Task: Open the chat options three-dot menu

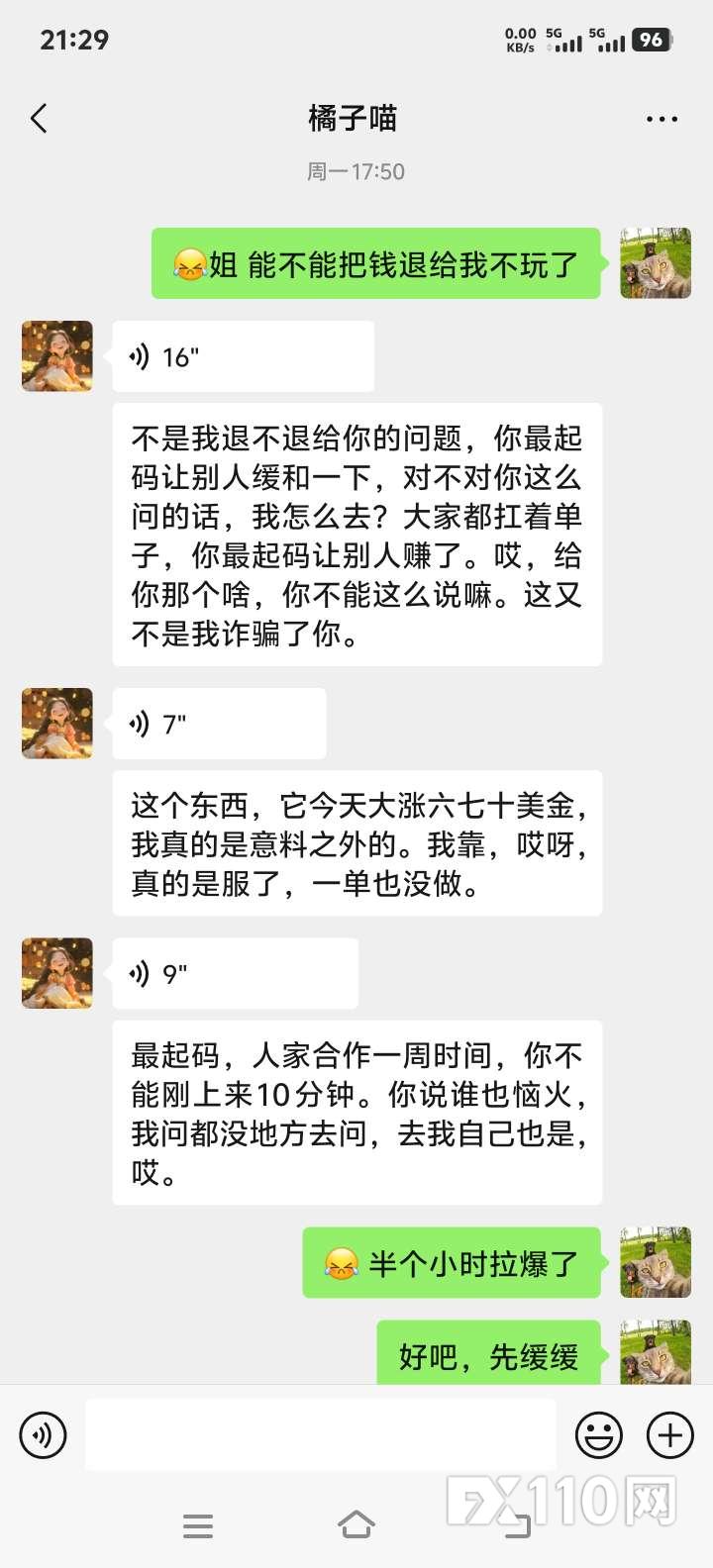Action: (x=662, y=119)
